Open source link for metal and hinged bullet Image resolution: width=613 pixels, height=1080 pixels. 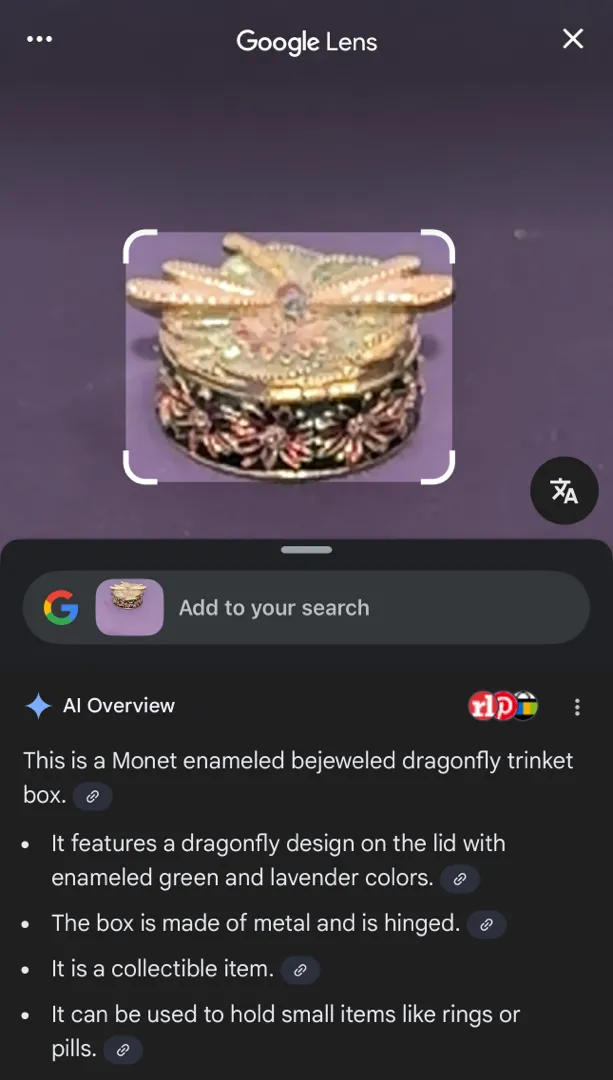point(486,925)
